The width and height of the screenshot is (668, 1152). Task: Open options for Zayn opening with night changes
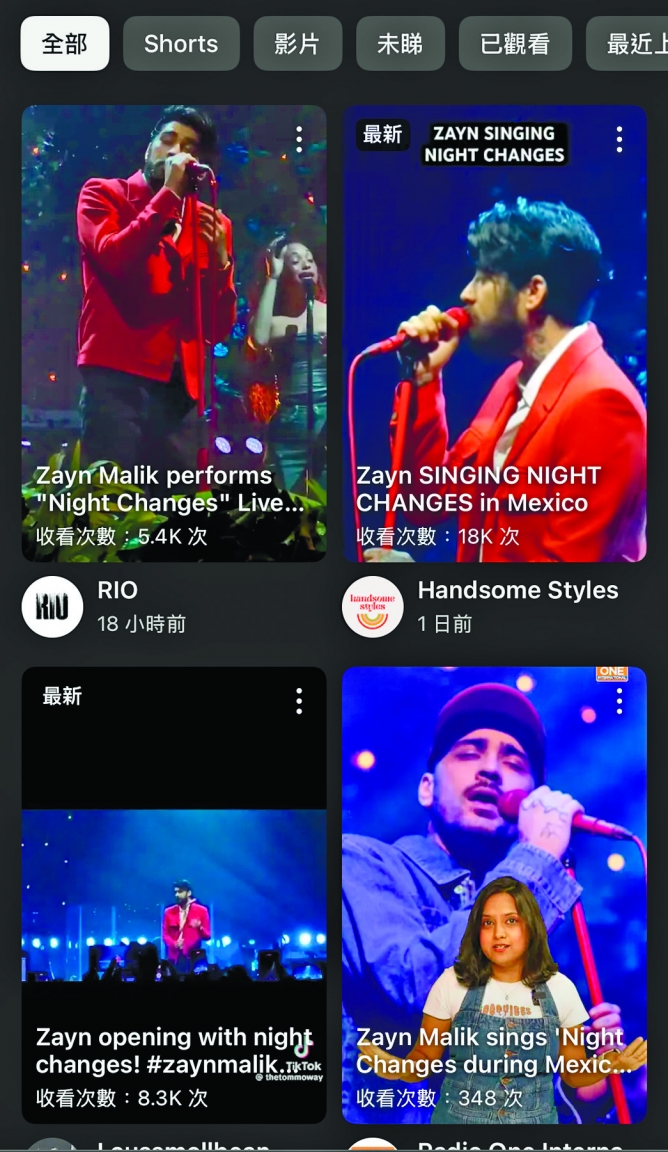pos(299,702)
